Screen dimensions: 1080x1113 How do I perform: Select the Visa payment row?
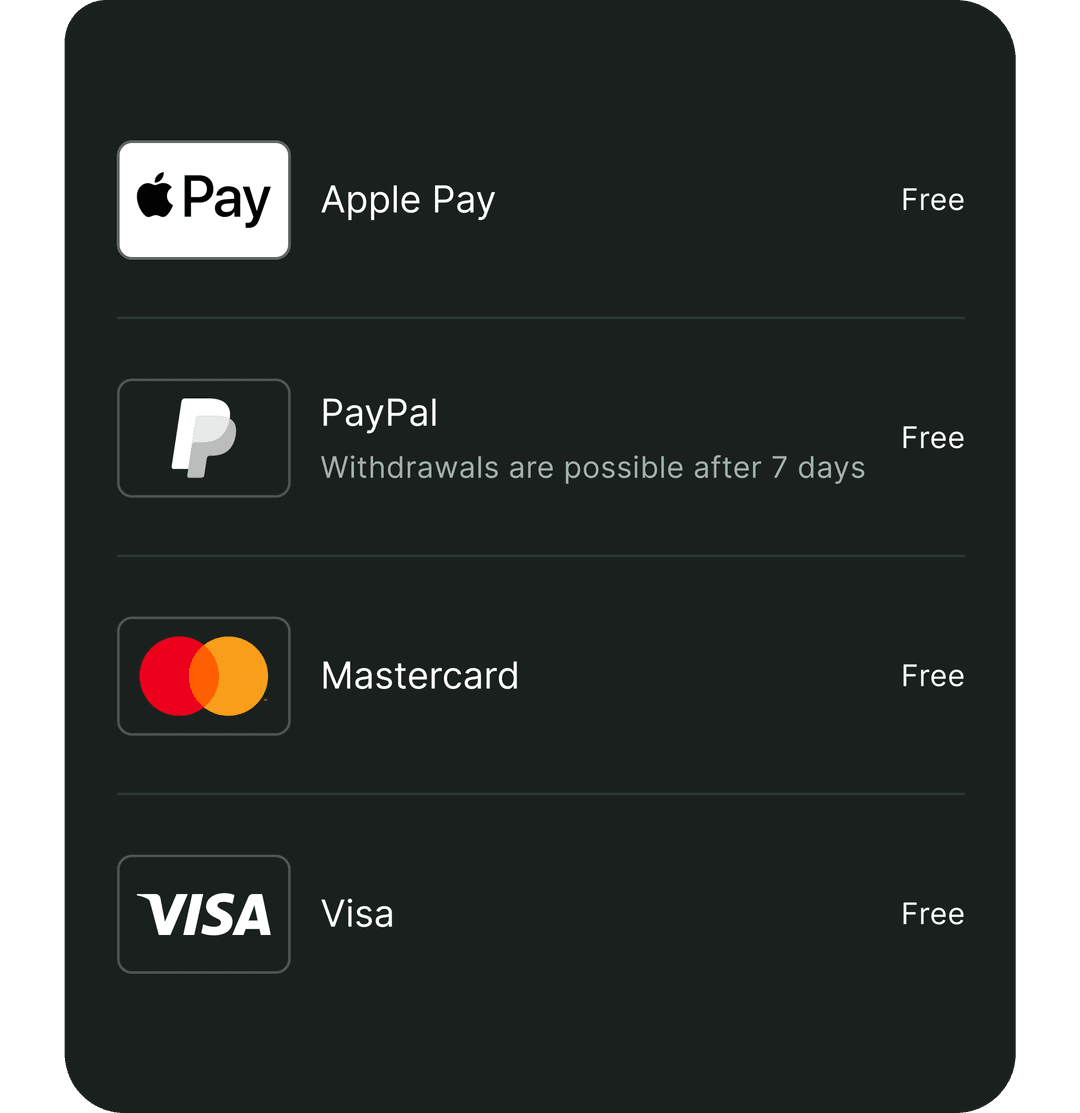pos(540,913)
